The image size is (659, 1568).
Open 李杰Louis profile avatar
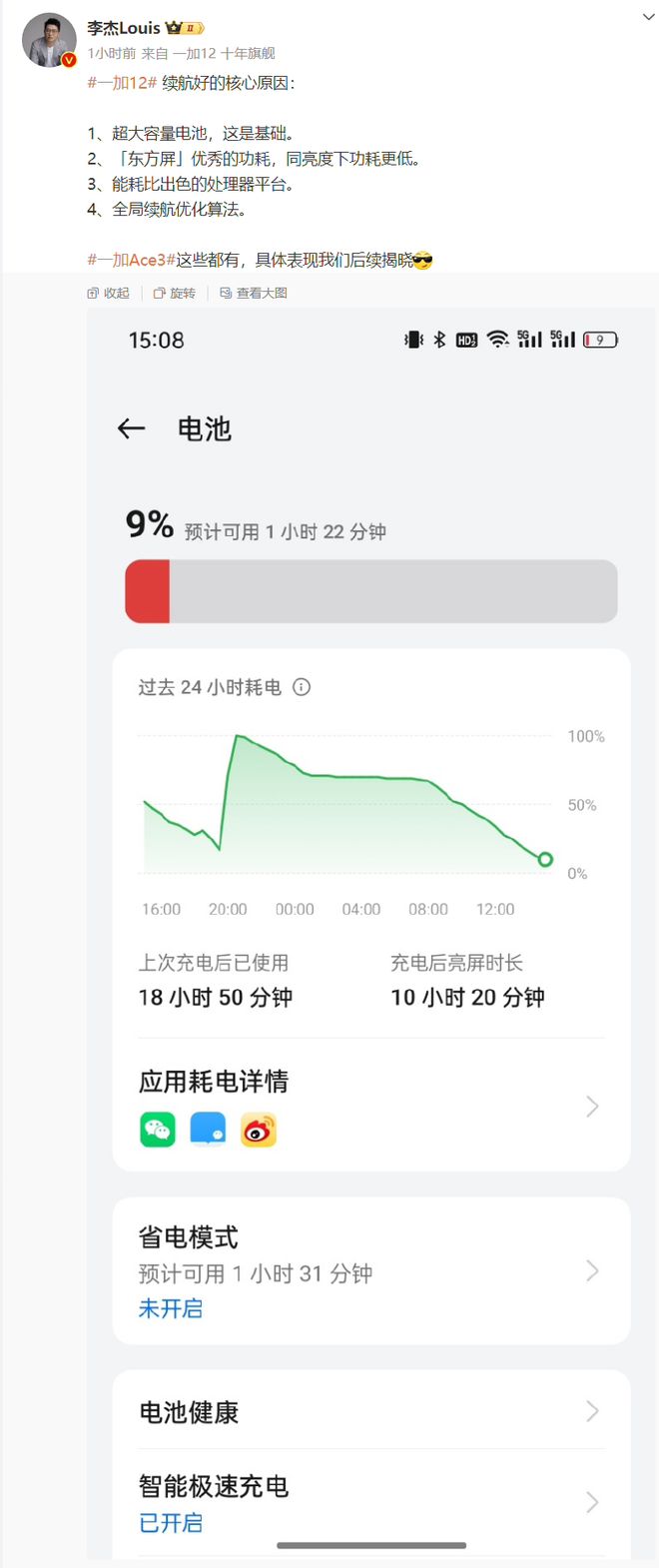click(49, 40)
